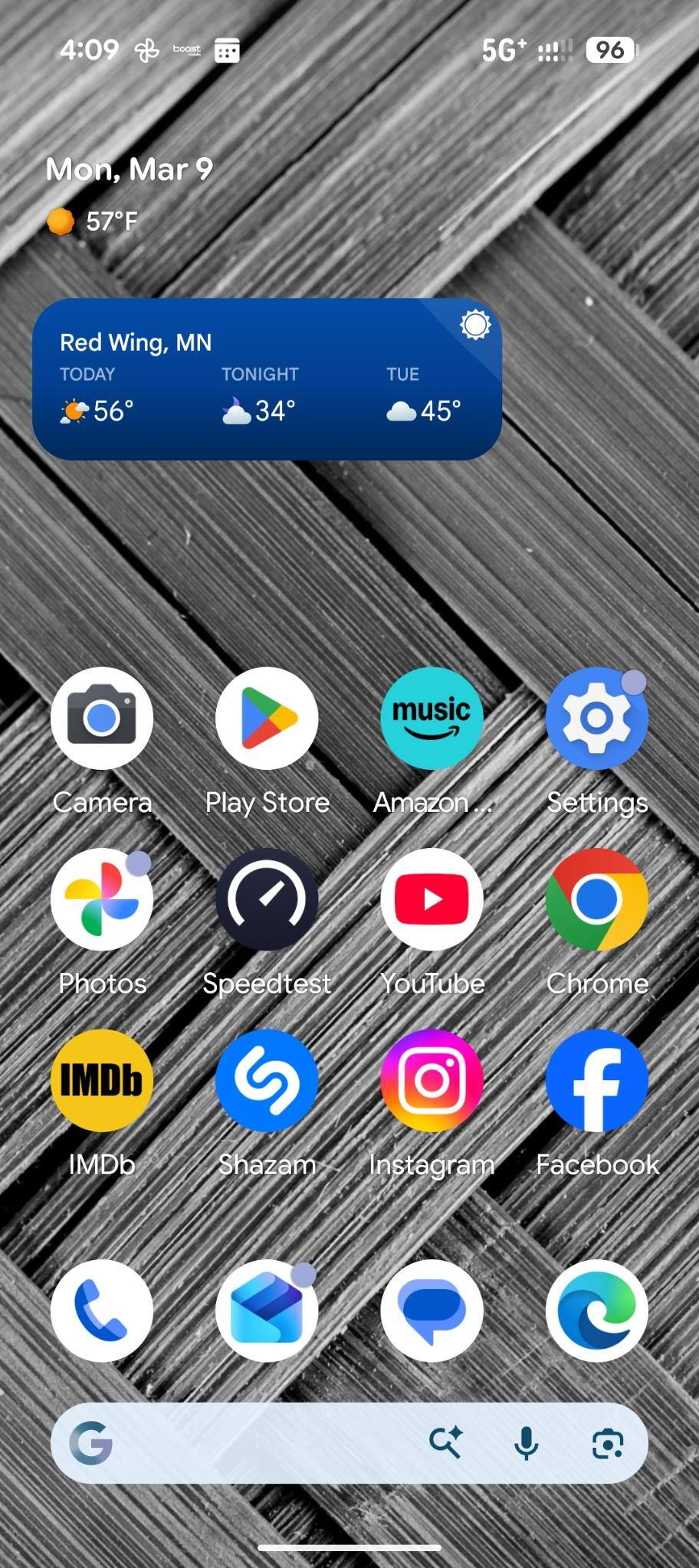Screen dimensions: 699x1568
Task: Launch Chrome browser
Action: point(596,899)
